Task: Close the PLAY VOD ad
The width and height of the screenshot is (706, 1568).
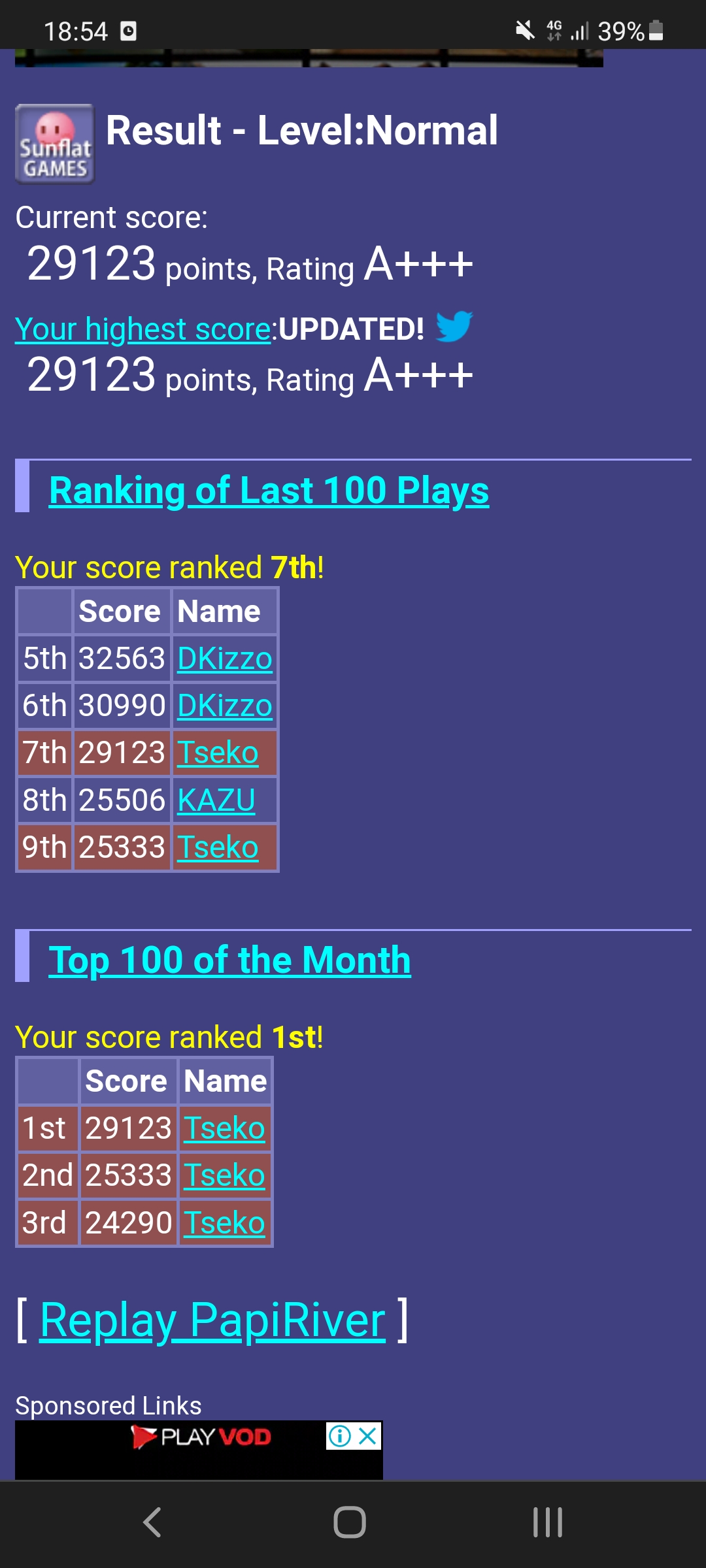Action: (x=369, y=1435)
